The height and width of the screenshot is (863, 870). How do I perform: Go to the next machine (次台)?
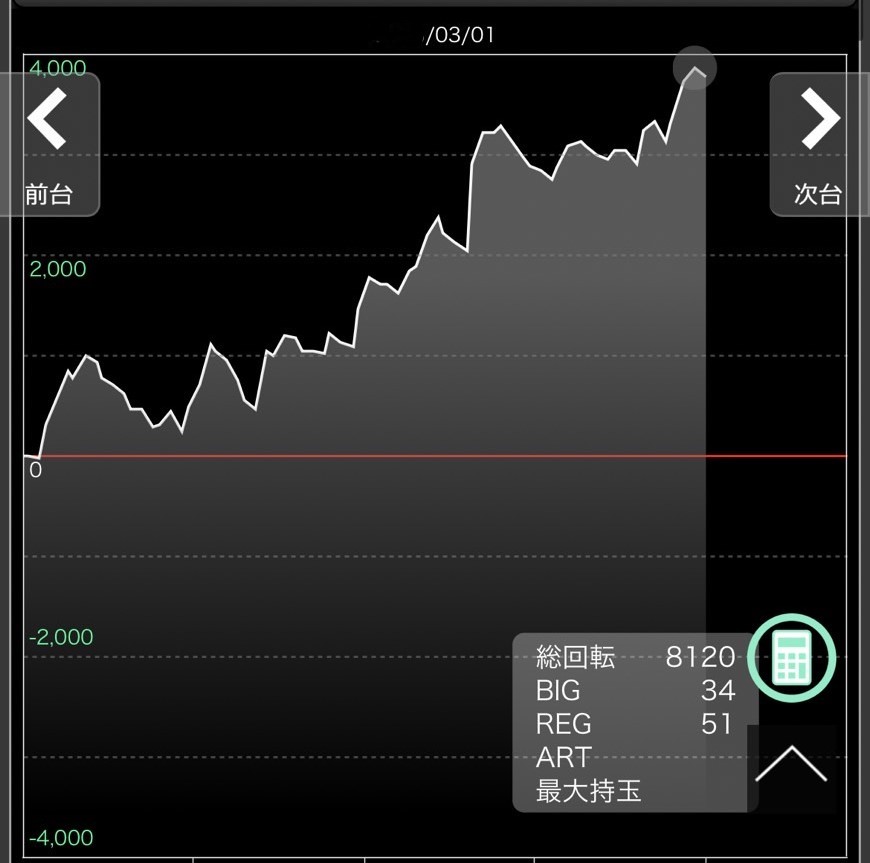coord(818,143)
